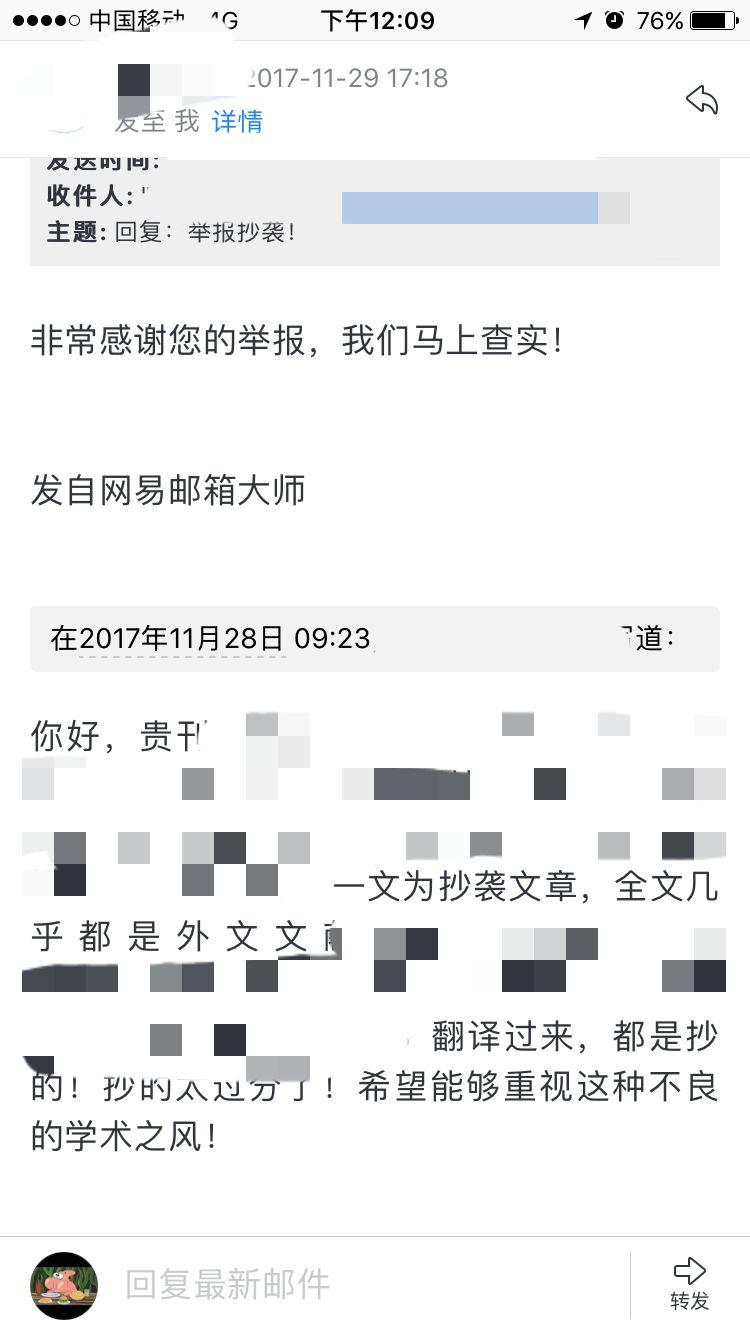The height and width of the screenshot is (1334, 750).
Task: Open the 详情 details link
Action: click(x=237, y=124)
